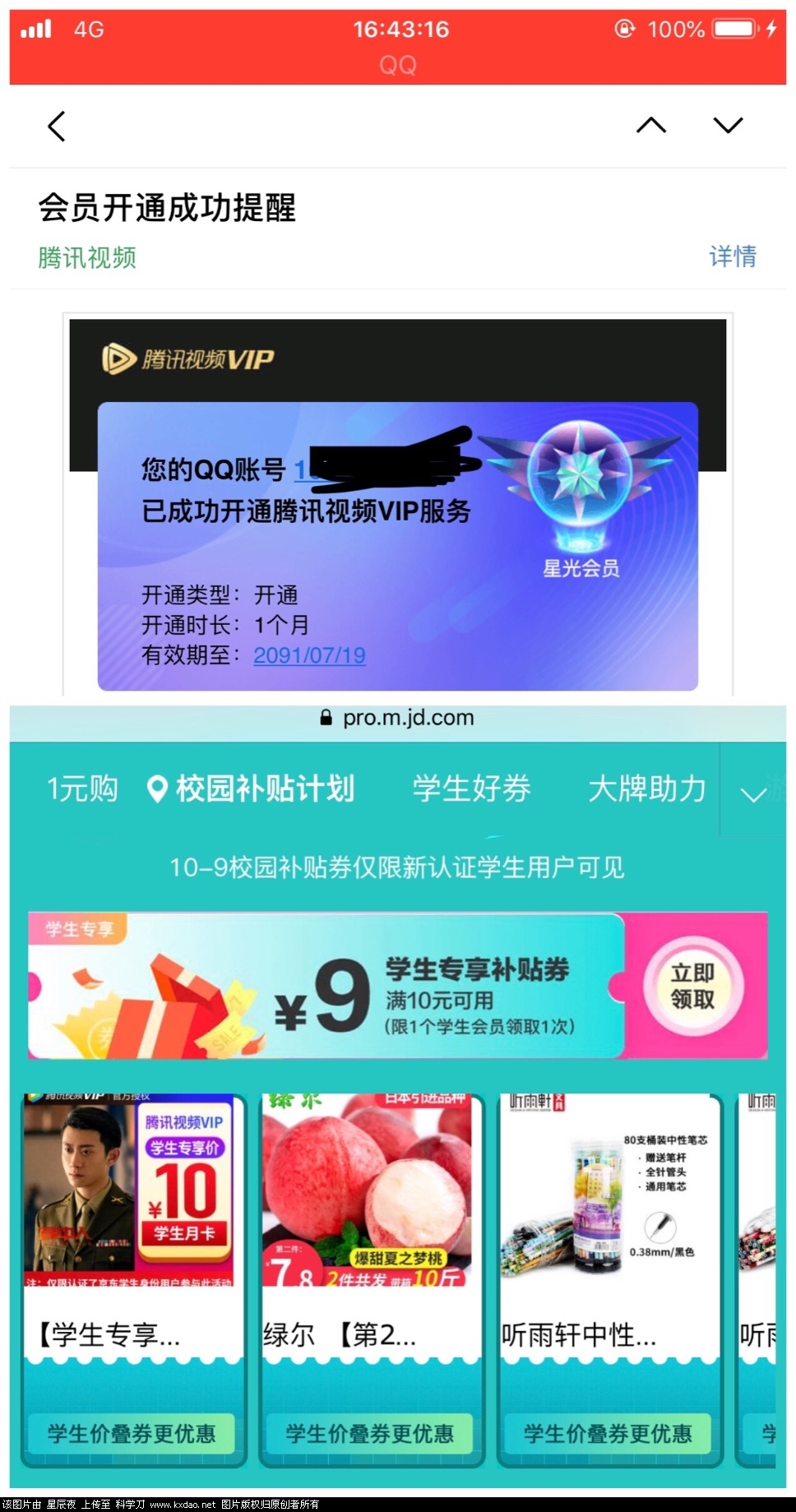Tap 学生价叠券更优惠 under the 听雨轩中性 card
796x1512 pixels.
pos(608,1434)
